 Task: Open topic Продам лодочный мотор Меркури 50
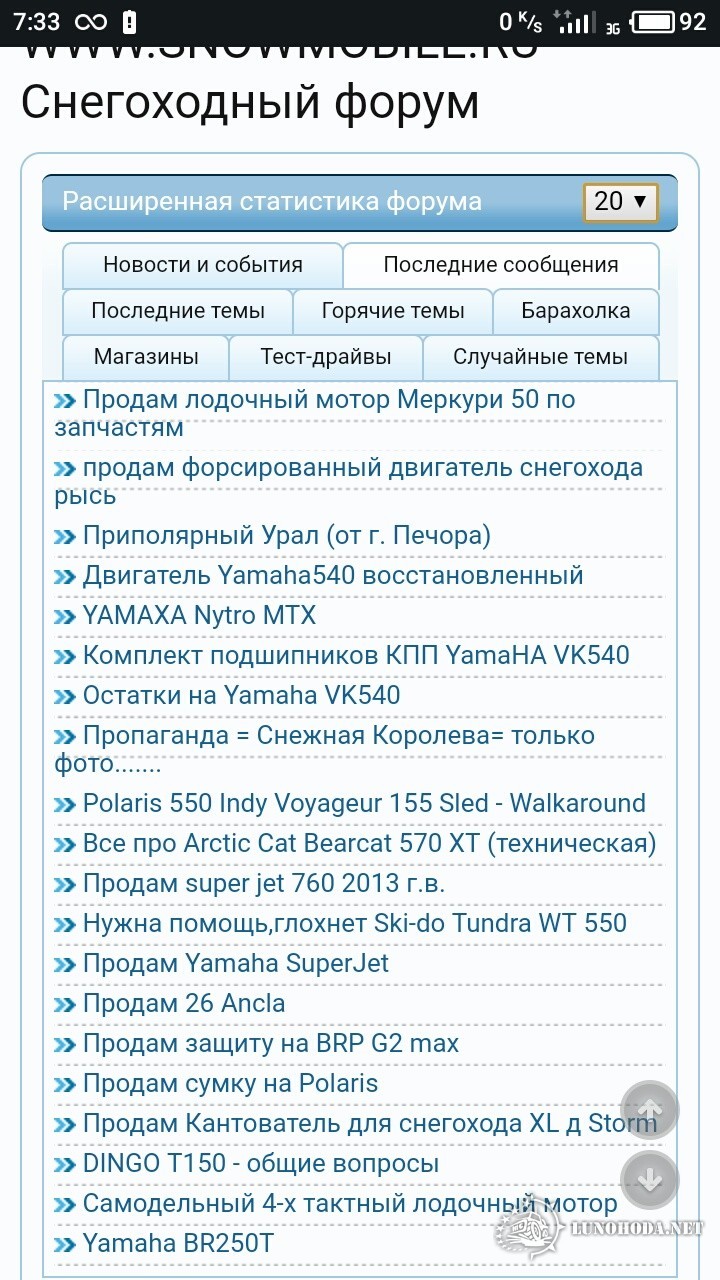click(x=328, y=401)
